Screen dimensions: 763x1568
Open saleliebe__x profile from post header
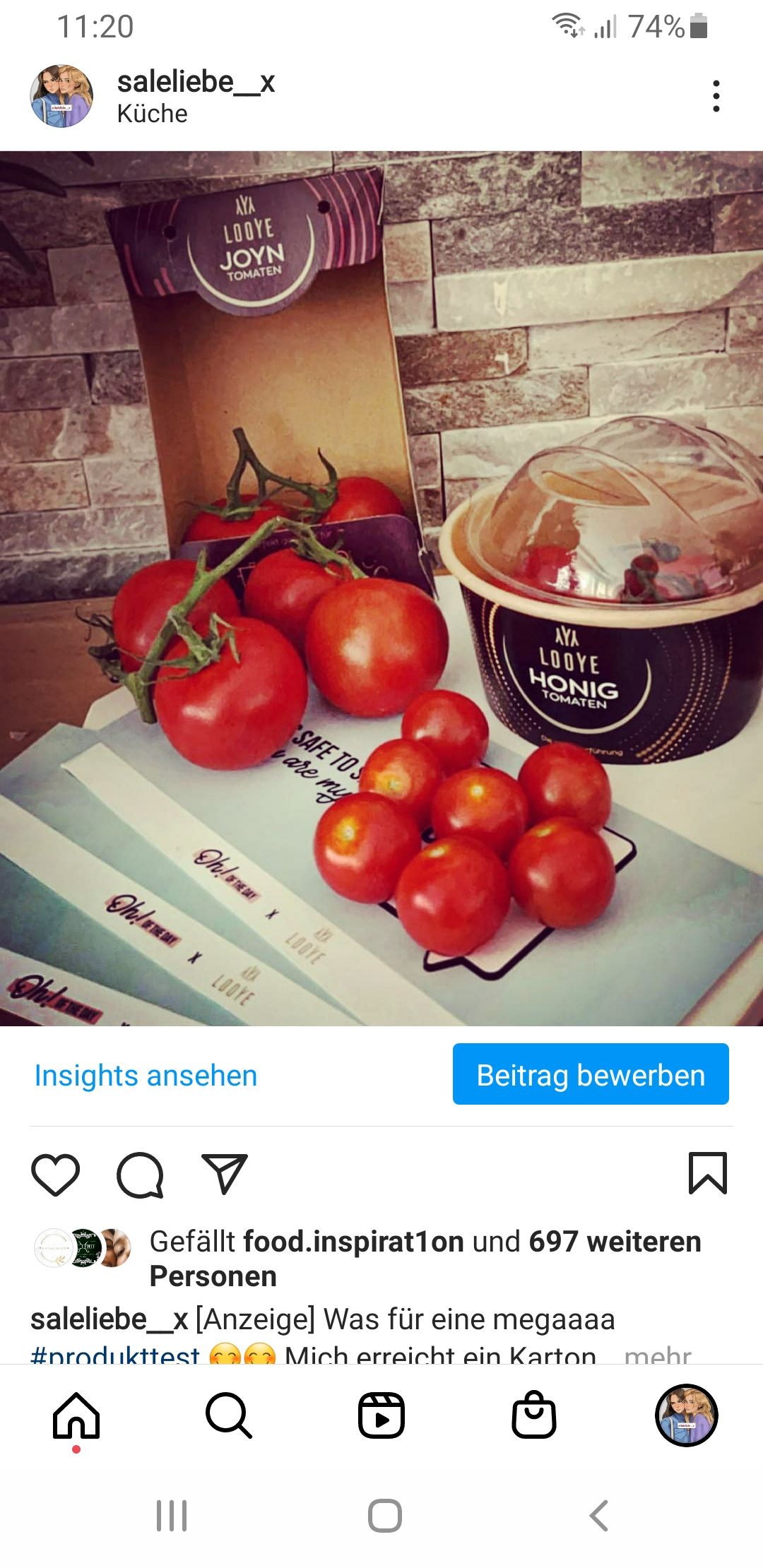196,82
